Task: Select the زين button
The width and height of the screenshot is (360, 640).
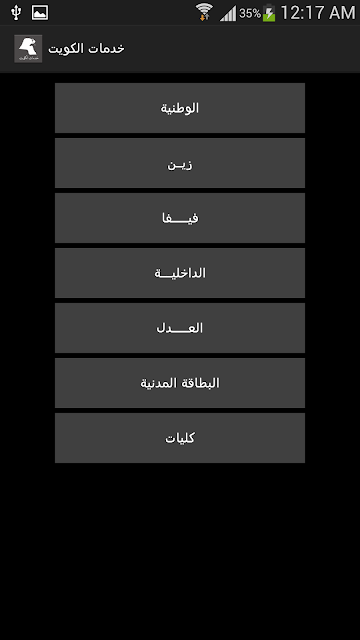Action: point(180,163)
